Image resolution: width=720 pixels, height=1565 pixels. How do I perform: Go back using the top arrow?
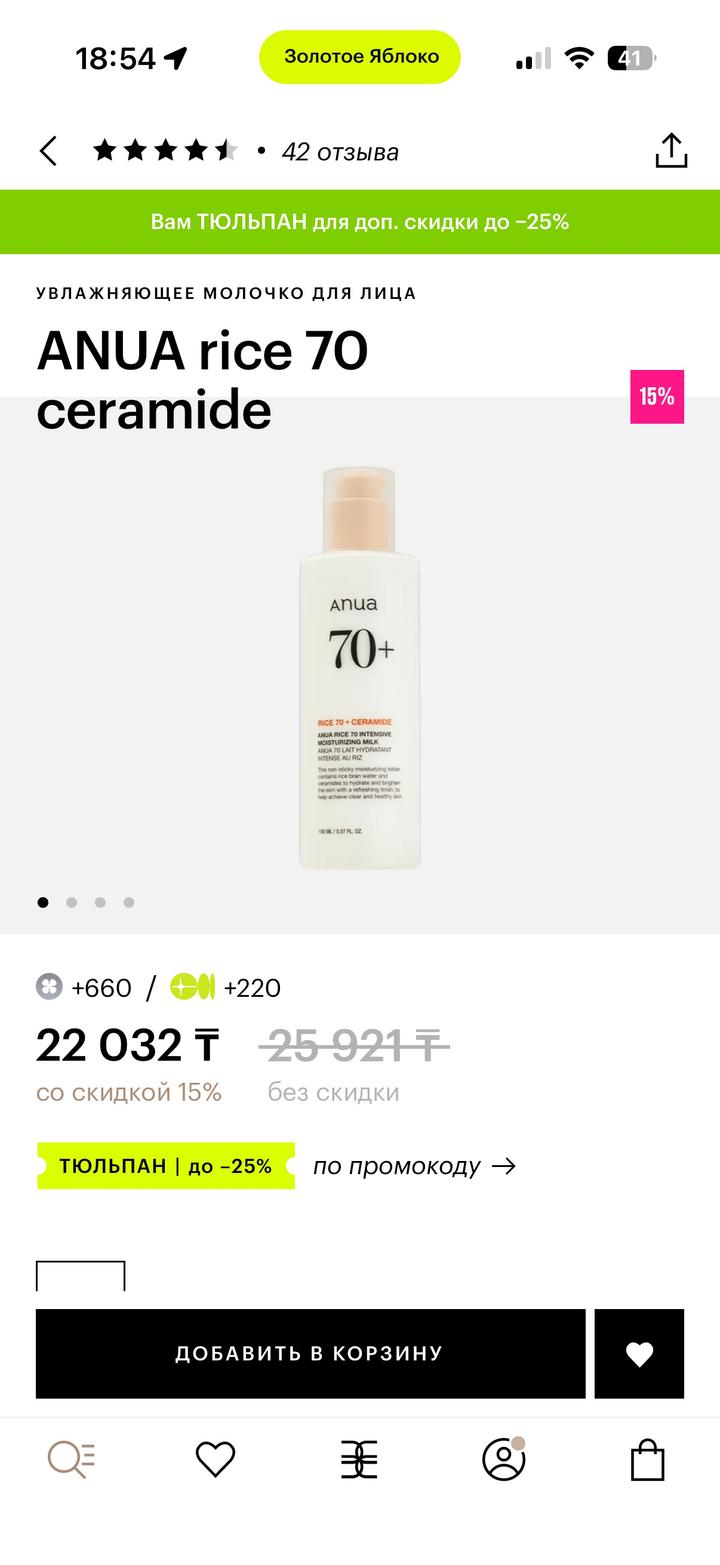(x=48, y=151)
